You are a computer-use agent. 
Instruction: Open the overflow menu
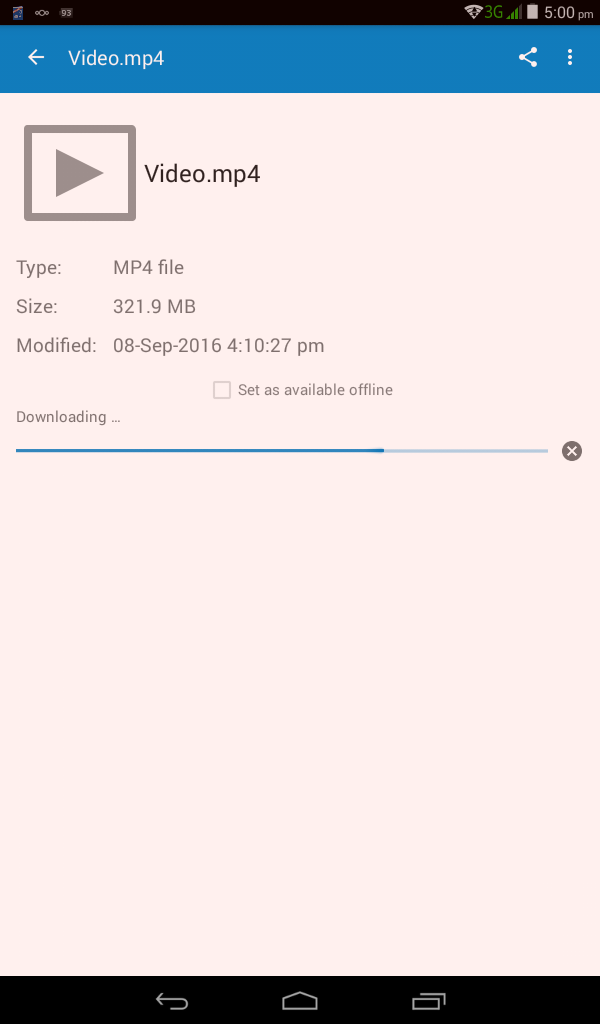[570, 58]
